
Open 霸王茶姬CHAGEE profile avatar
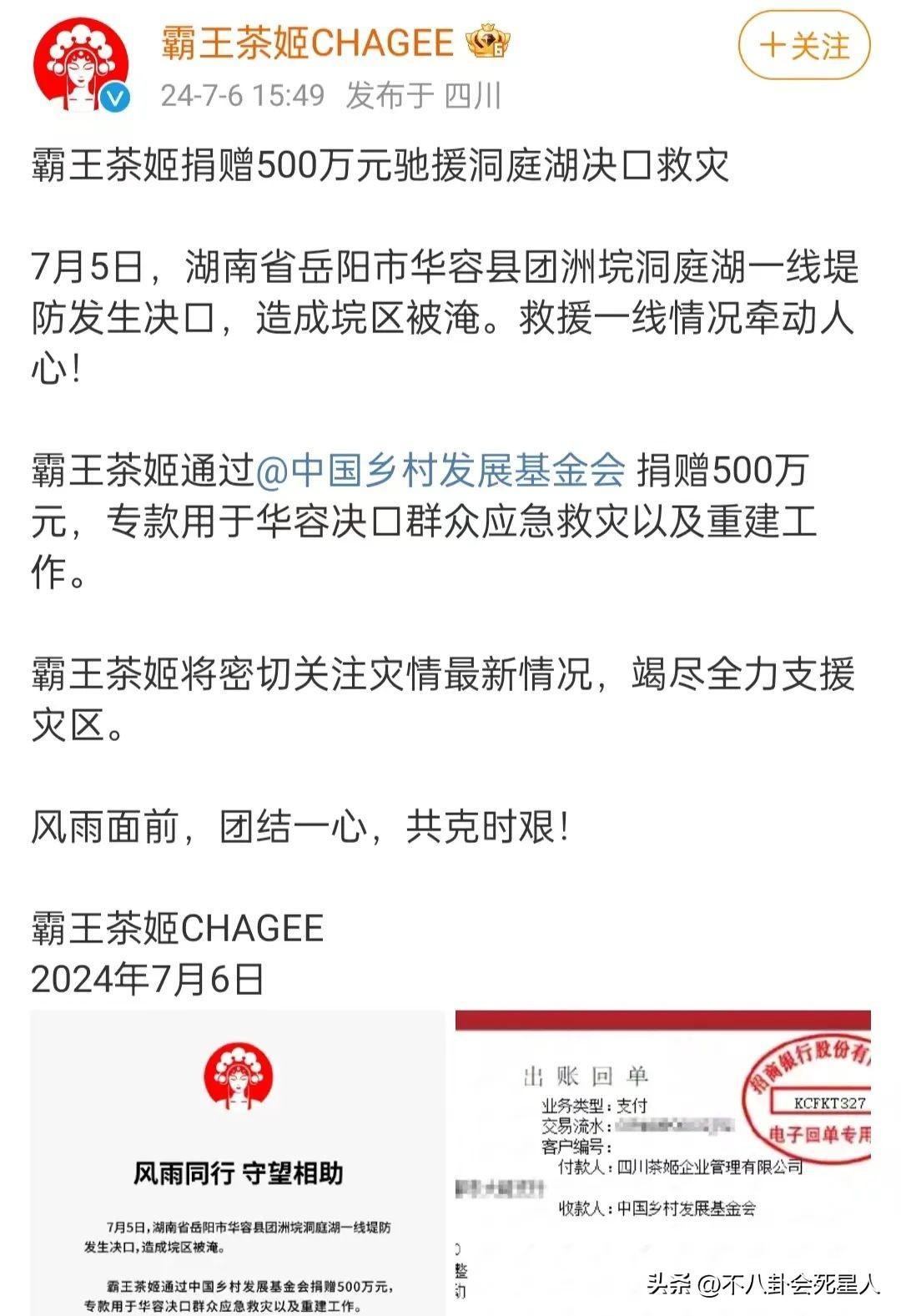(x=81, y=64)
